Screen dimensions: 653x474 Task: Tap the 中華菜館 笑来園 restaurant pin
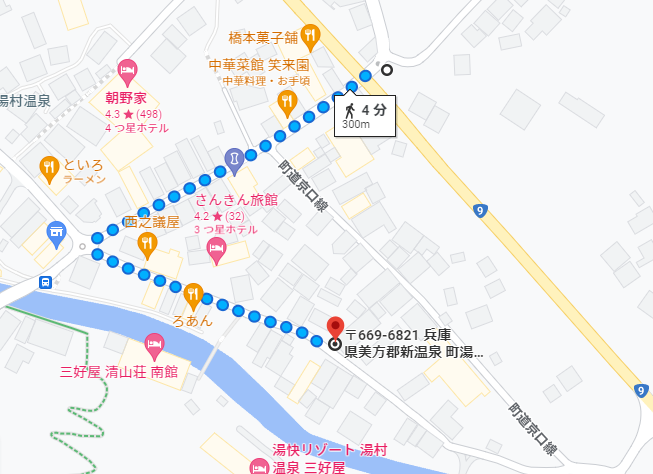pyautogui.click(x=287, y=102)
